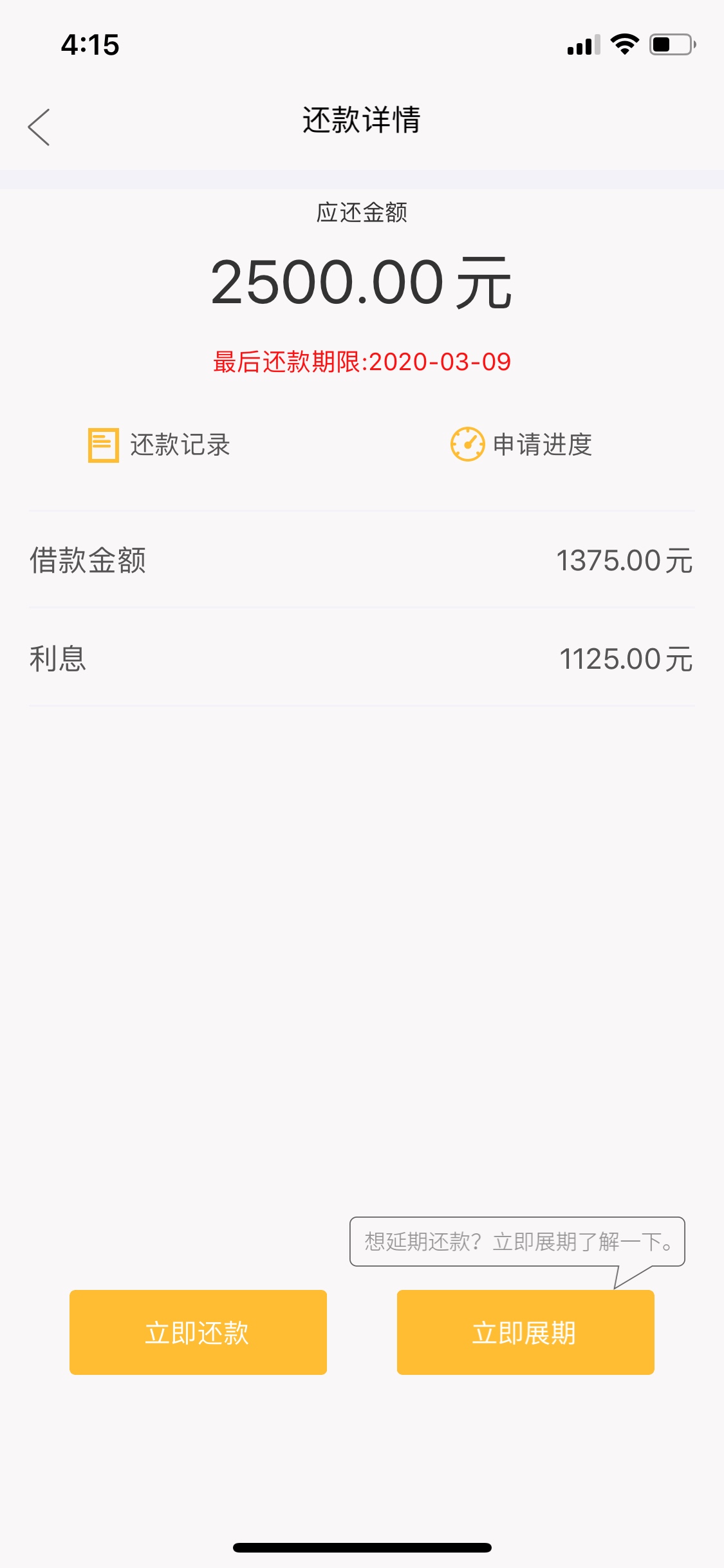Tap the 立即展期 button
724x1568 pixels.
tap(526, 1332)
